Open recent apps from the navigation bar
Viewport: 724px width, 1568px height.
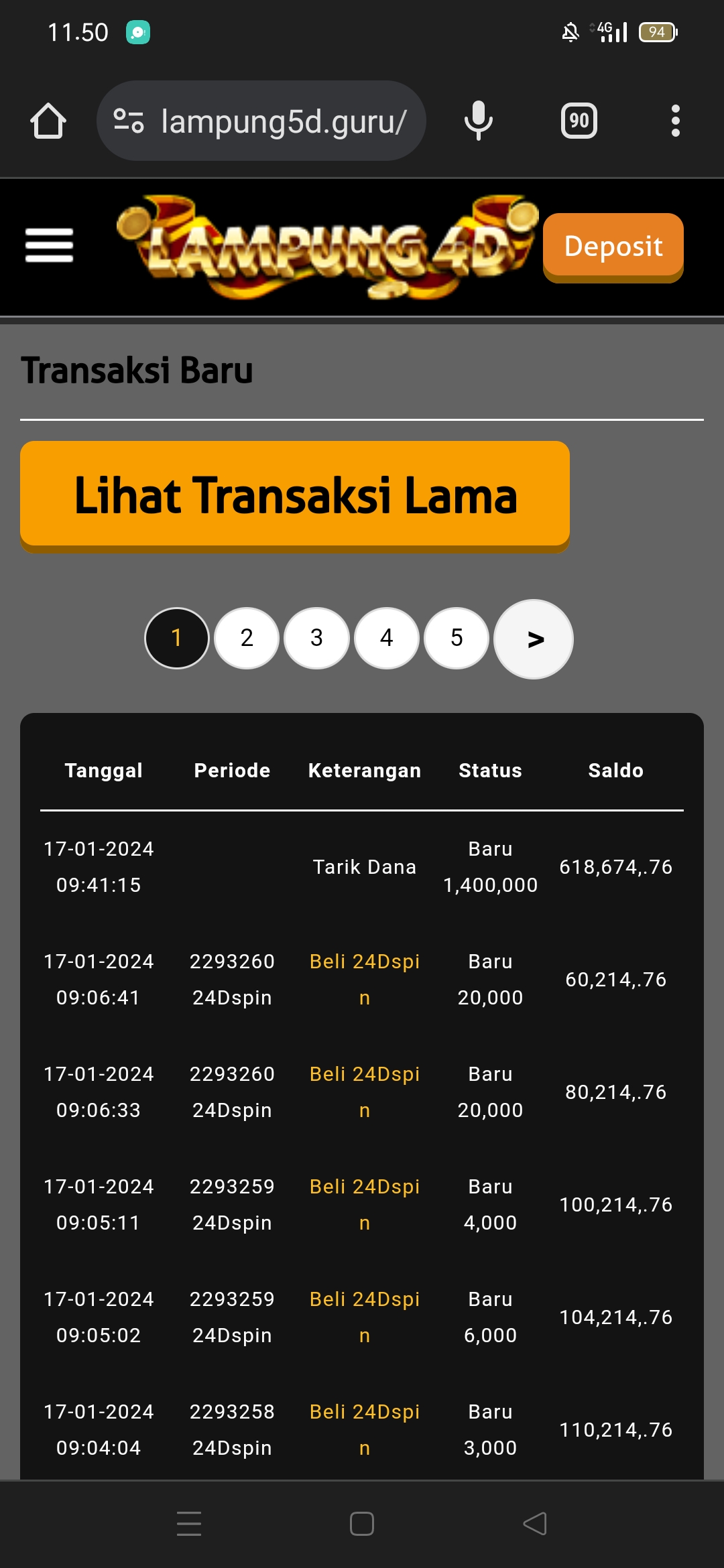[x=189, y=1523]
